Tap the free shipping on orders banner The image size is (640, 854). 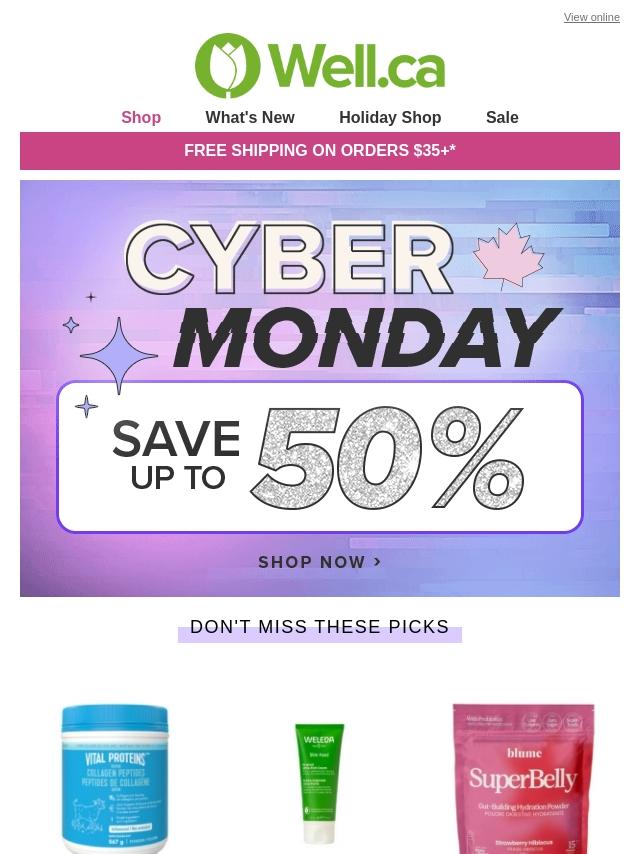point(320,151)
